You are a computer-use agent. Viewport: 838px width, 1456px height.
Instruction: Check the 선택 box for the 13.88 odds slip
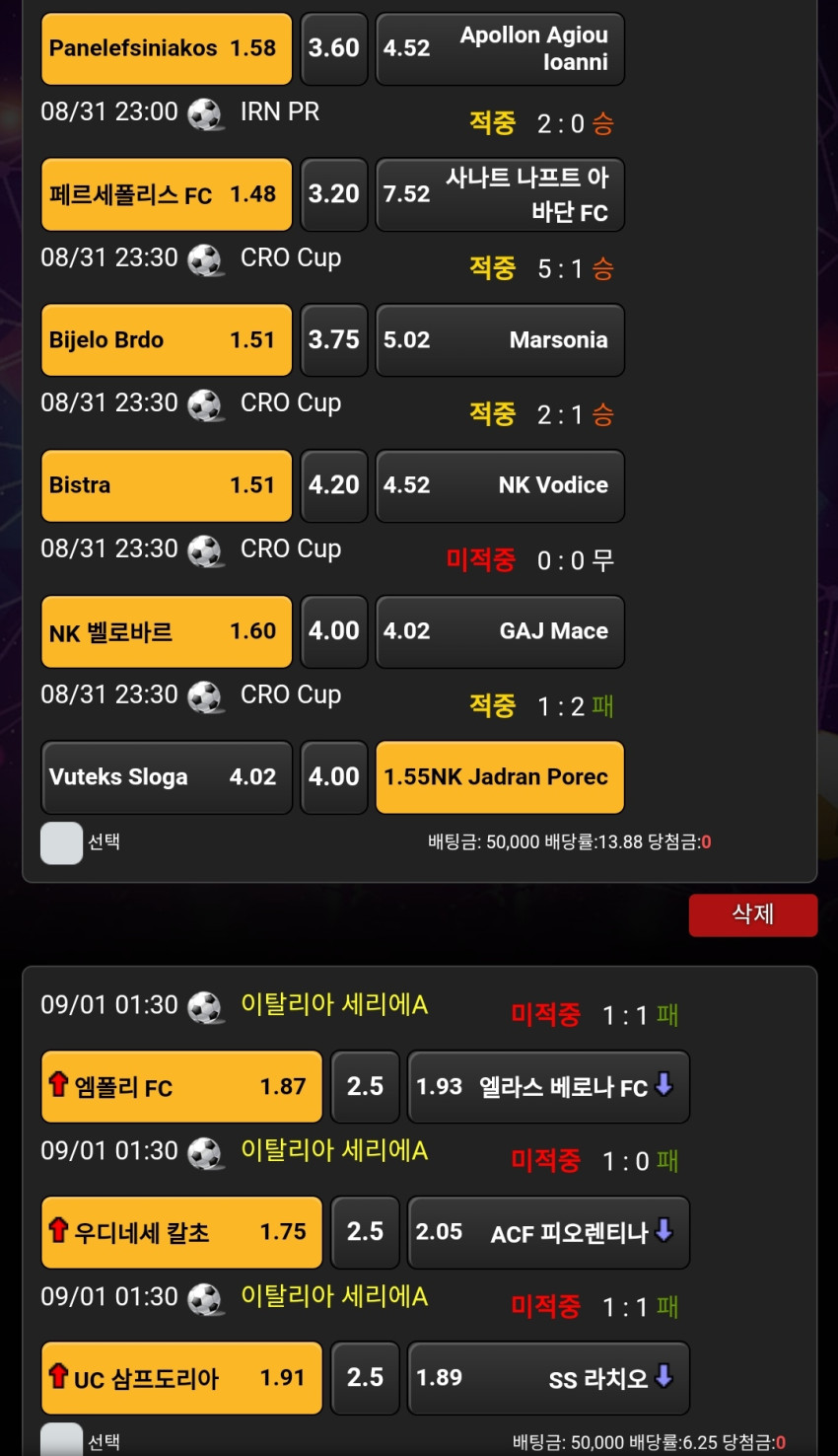[x=61, y=843]
